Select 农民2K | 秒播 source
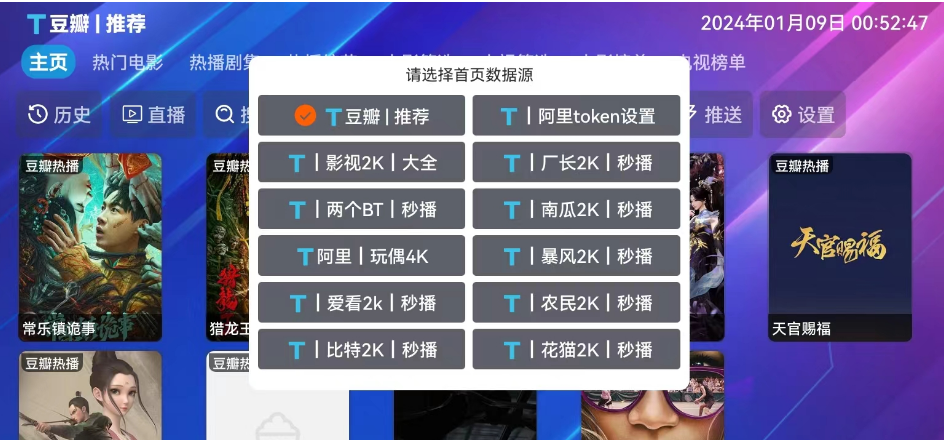 [x=576, y=303]
